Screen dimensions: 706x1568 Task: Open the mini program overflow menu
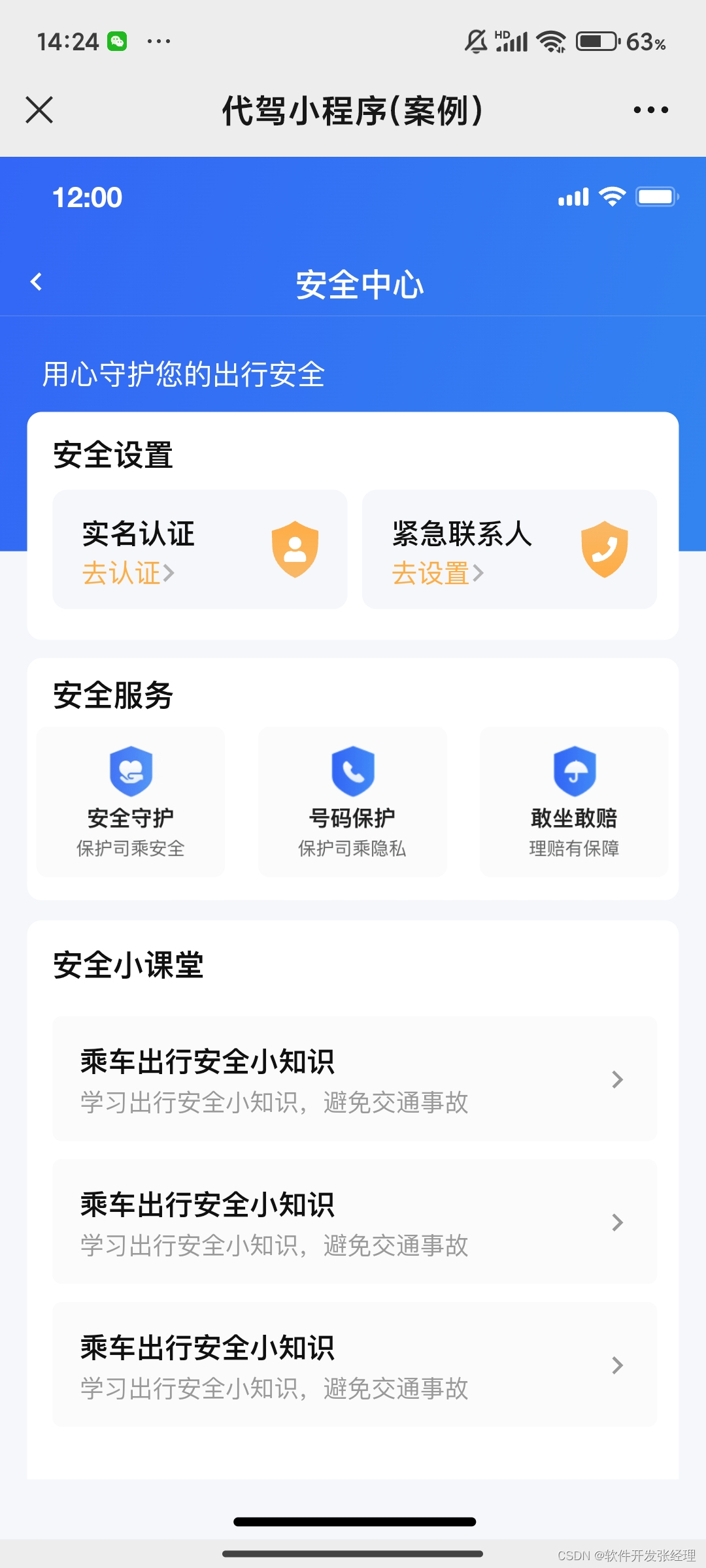click(x=650, y=110)
